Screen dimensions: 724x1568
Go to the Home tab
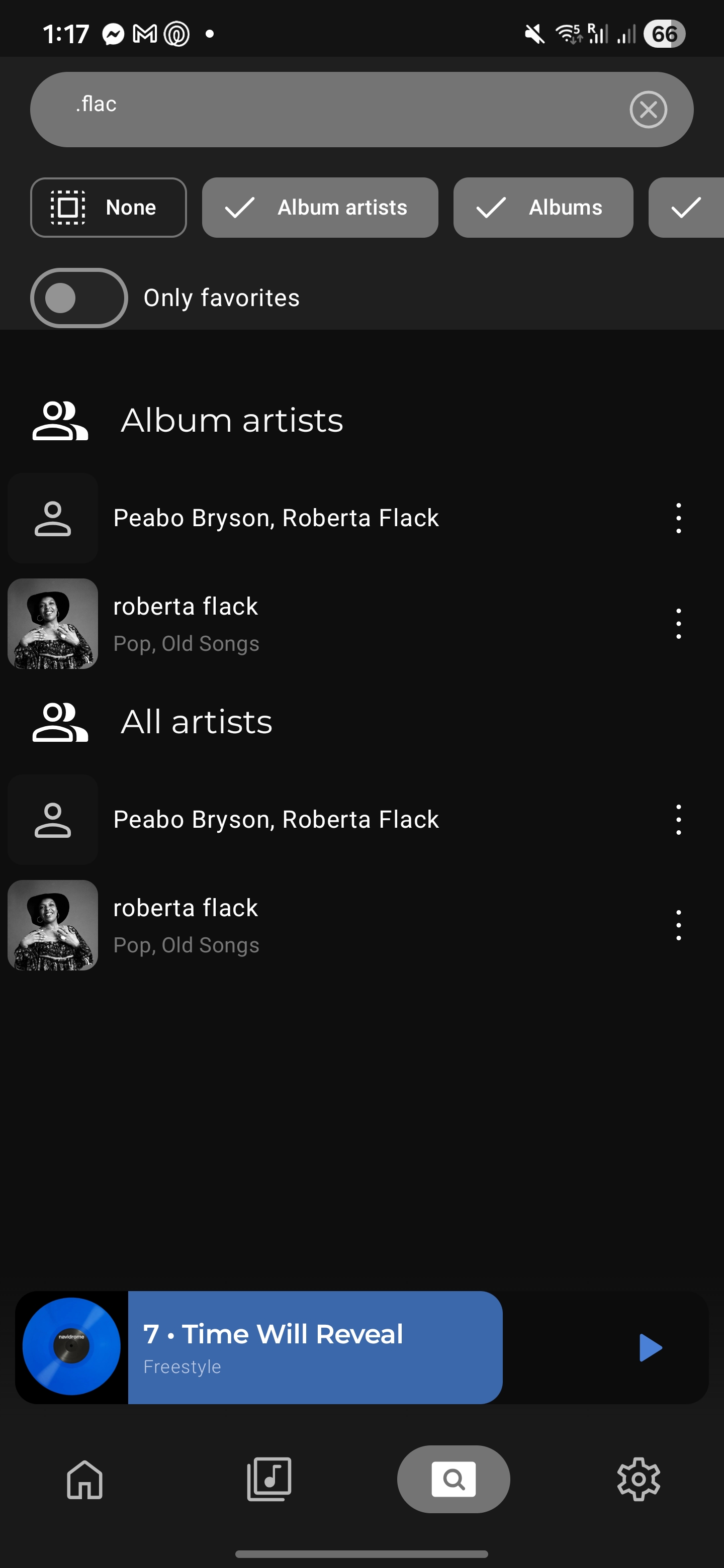pyautogui.click(x=84, y=1479)
